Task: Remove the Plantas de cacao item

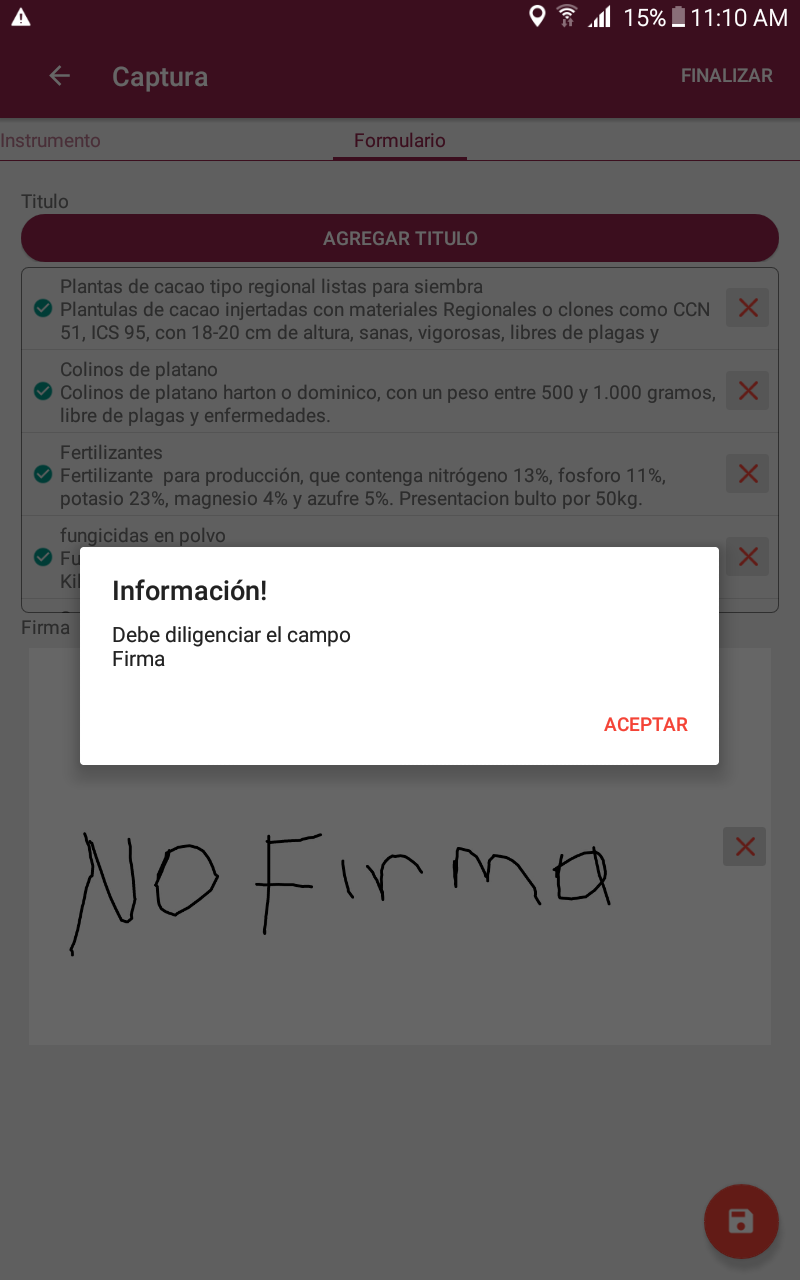Action: point(747,308)
